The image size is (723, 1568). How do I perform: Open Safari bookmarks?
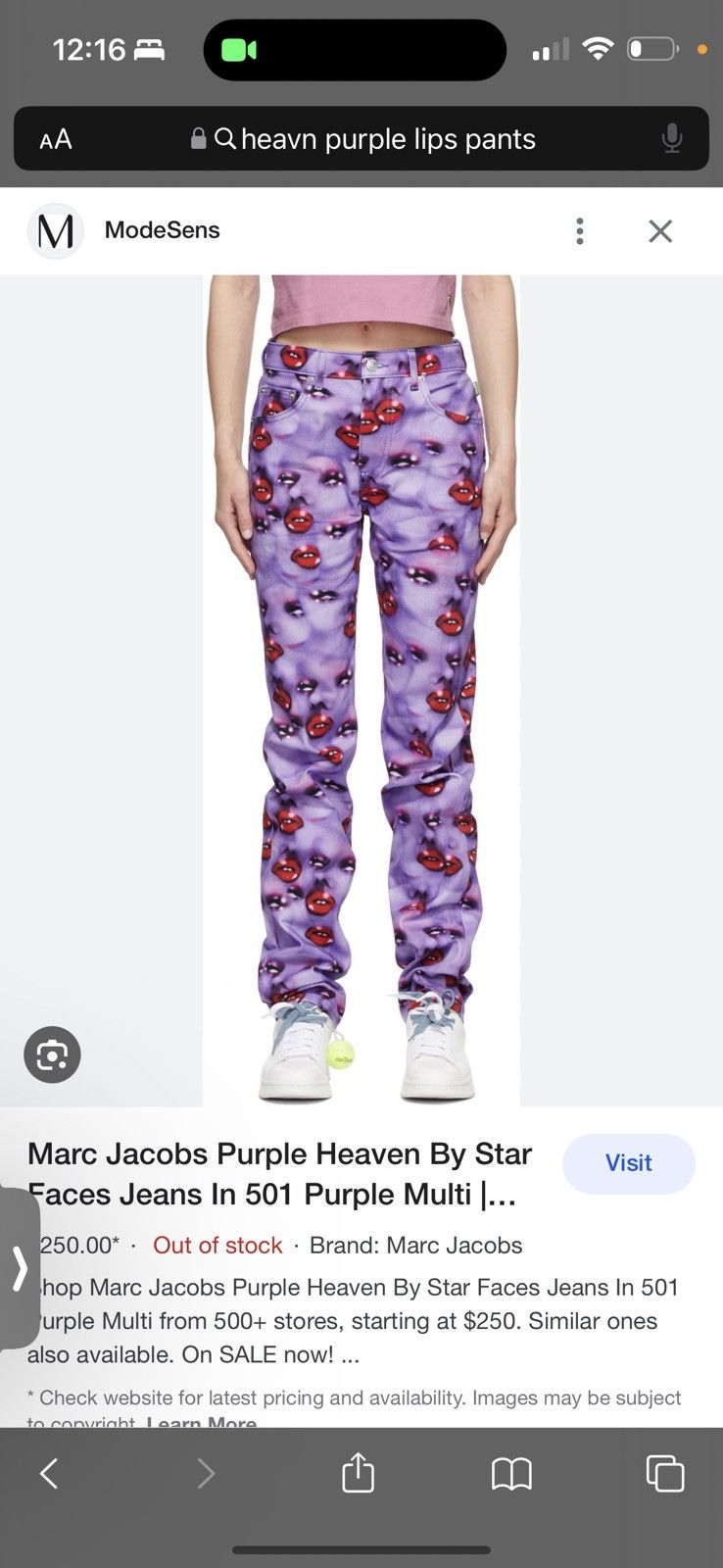click(x=511, y=1473)
